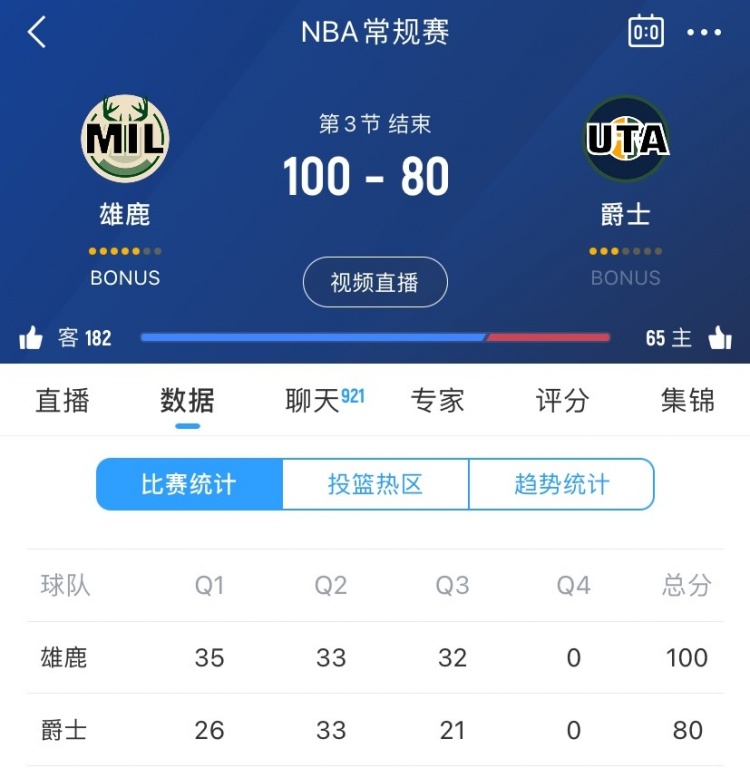This screenshot has width=750, height=768.
Task: View the 评分 ratings tab
Action: tap(562, 401)
